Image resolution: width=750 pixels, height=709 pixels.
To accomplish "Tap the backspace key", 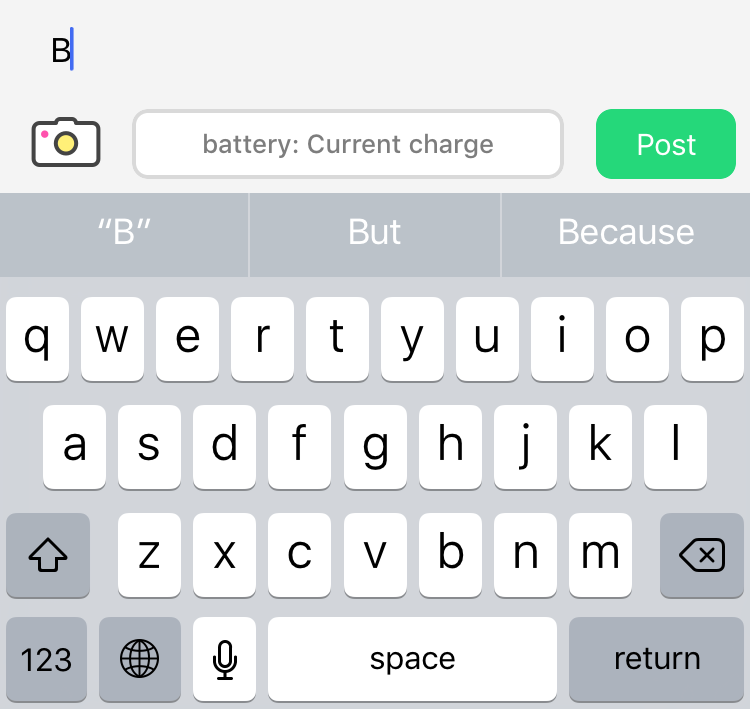I will click(701, 554).
